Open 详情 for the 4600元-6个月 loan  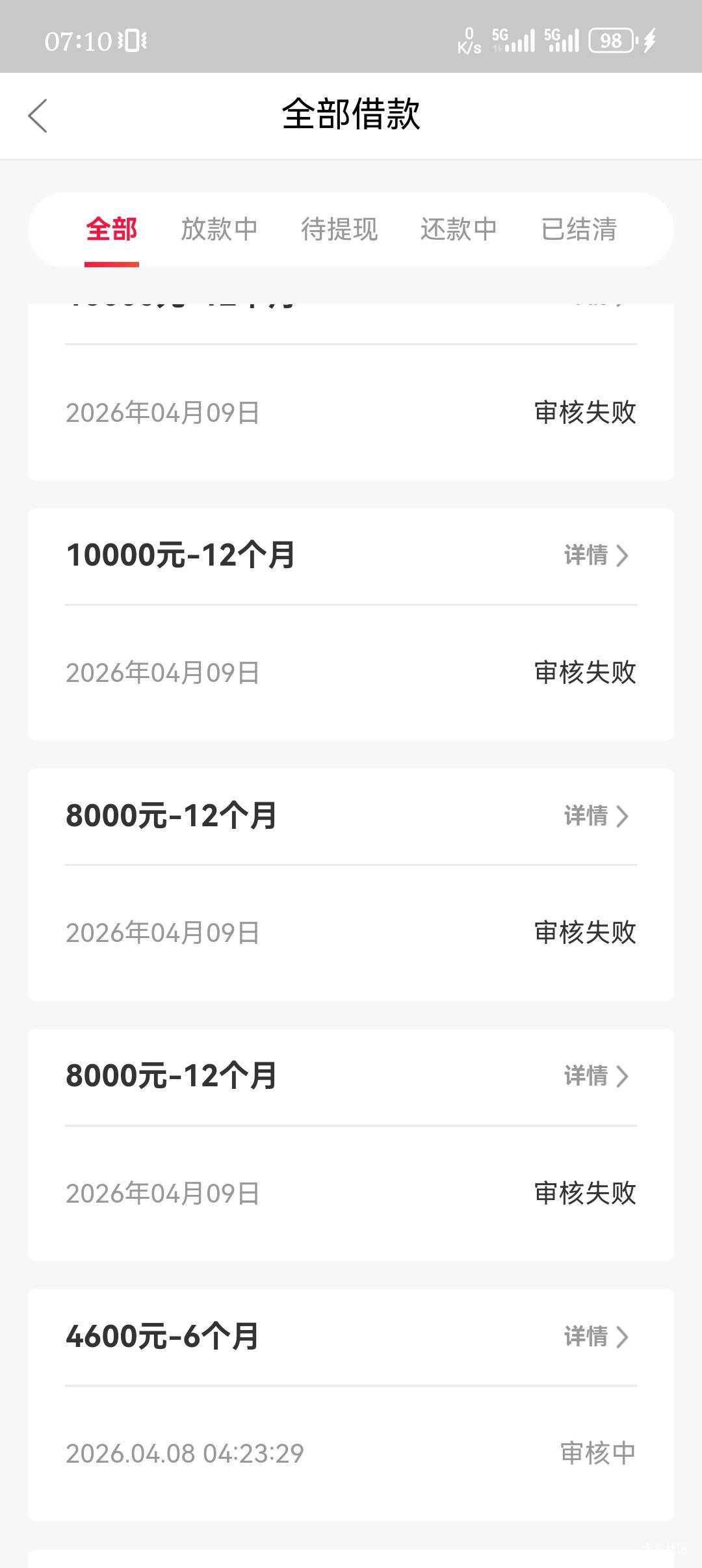pos(595,1337)
